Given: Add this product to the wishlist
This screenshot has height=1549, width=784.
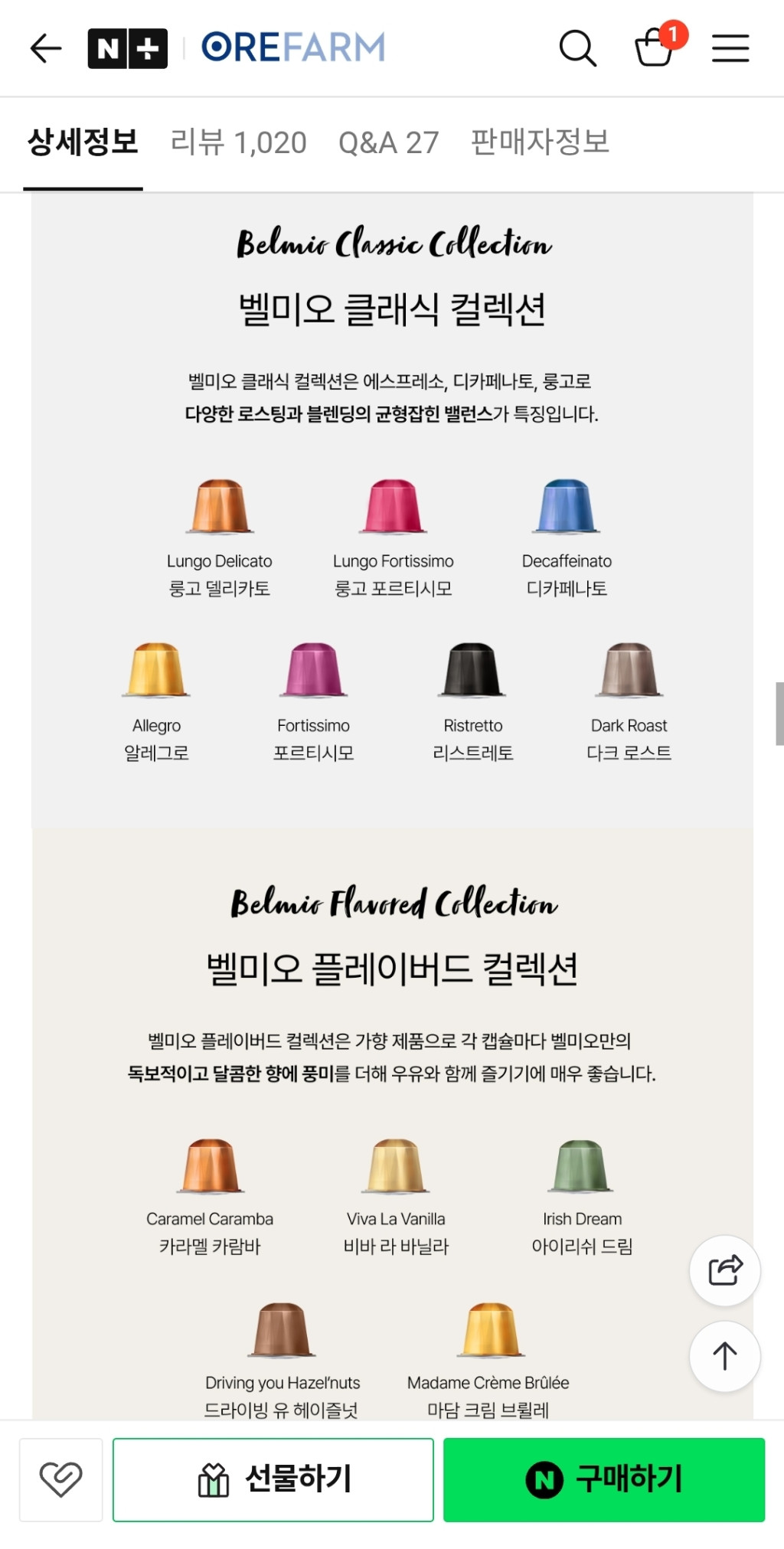Looking at the screenshot, I should pos(61,1479).
